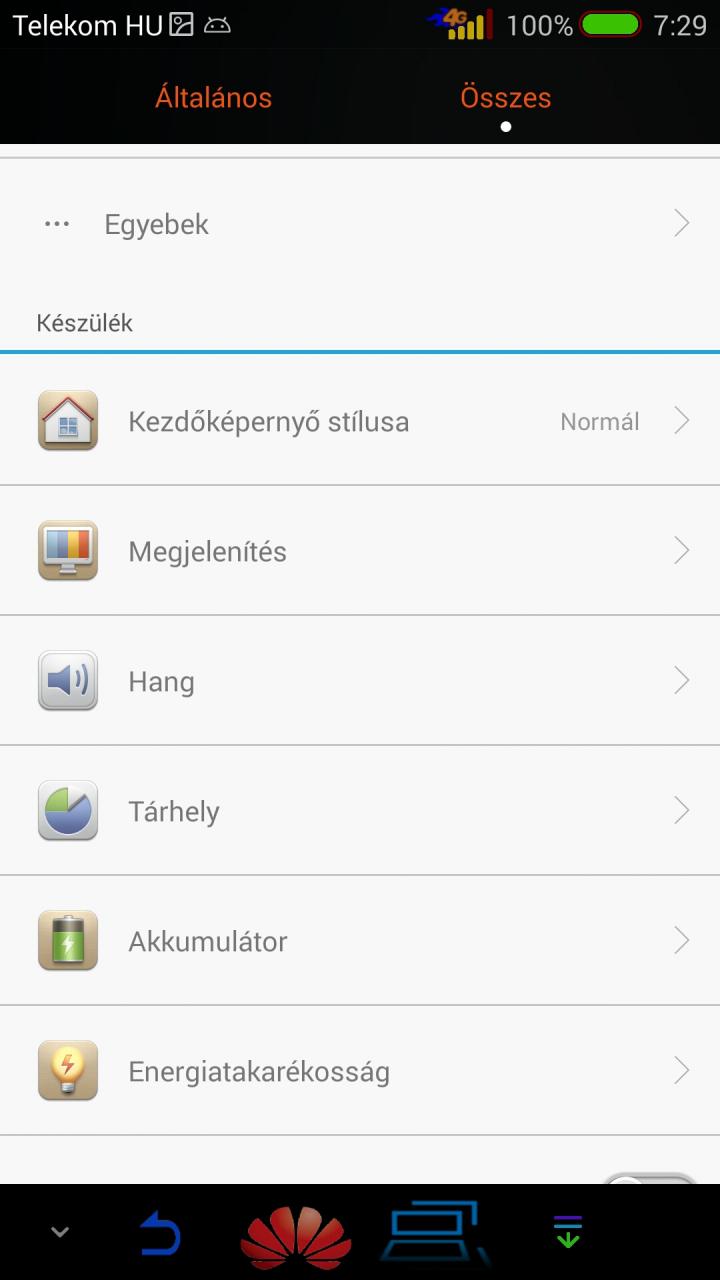Tap the Huawei logo home button
Image resolution: width=720 pixels, height=1280 pixels.
[x=296, y=1237]
